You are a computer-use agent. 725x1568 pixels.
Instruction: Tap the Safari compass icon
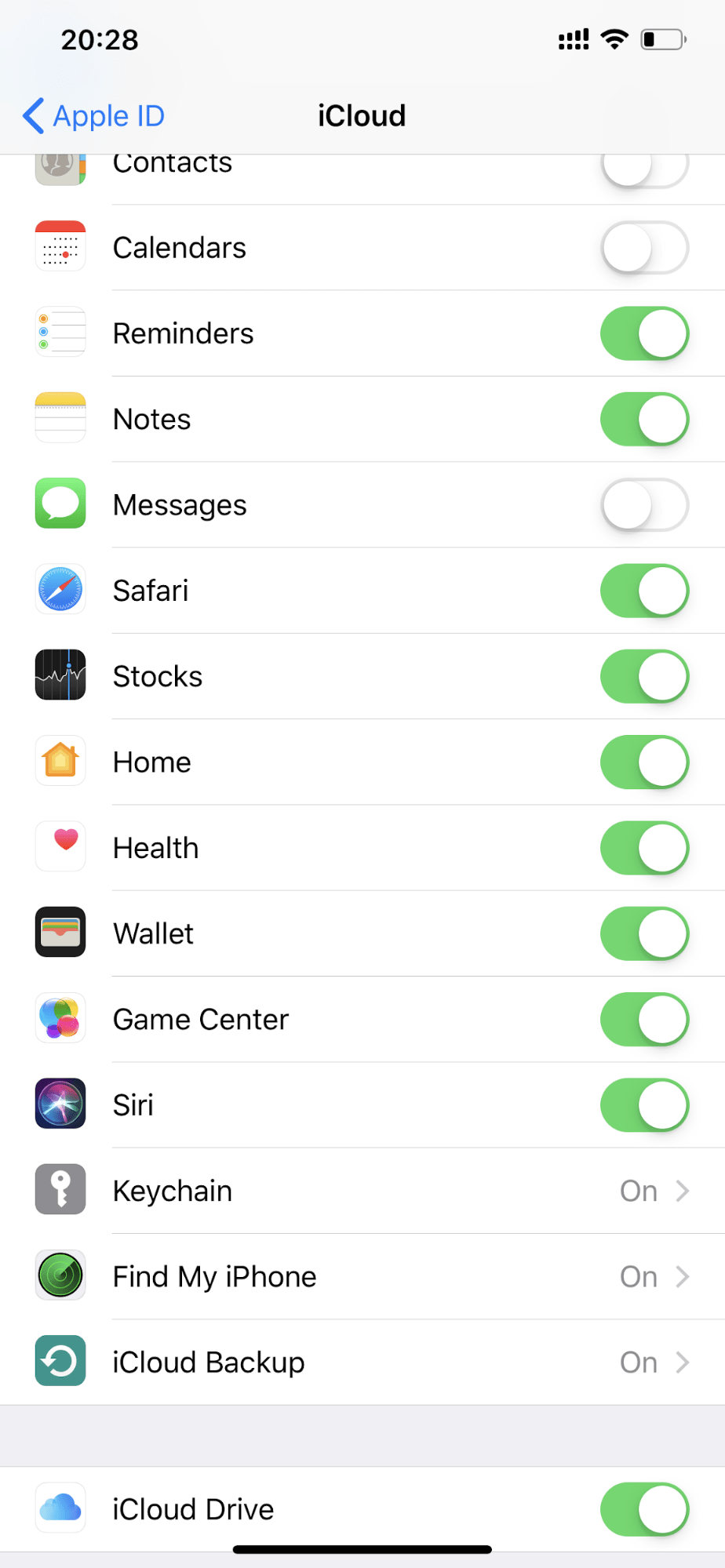[x=60, y=589]
